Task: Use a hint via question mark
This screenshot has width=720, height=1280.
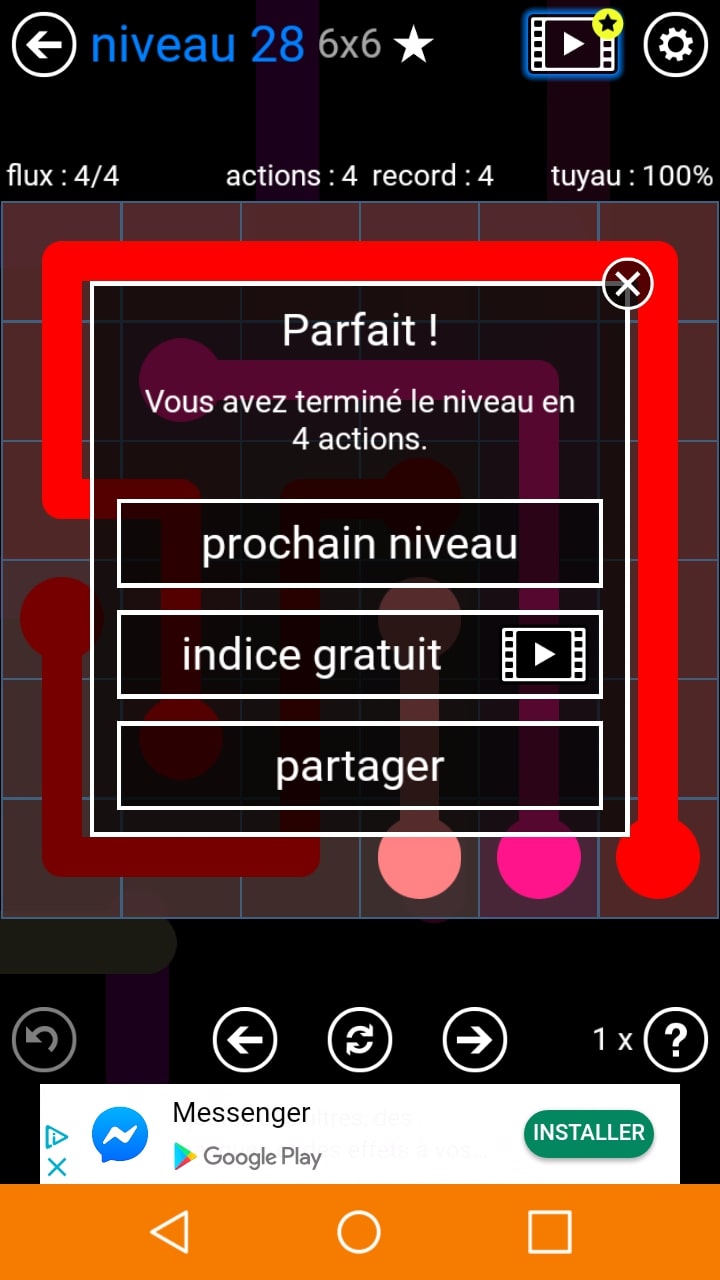Action: pyautogui.click(x=675, y=1040)
